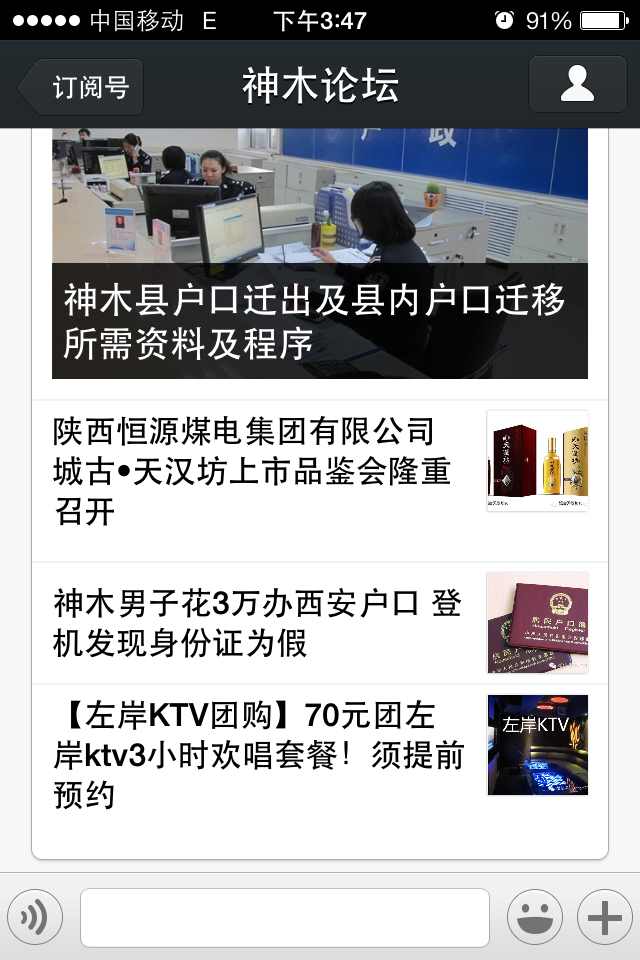Image resolution: width=640 pixels, height=960 pixels.
Task: Open article 神木县户口迁出及县内户口迁移
Action: (x=319, y=255)
